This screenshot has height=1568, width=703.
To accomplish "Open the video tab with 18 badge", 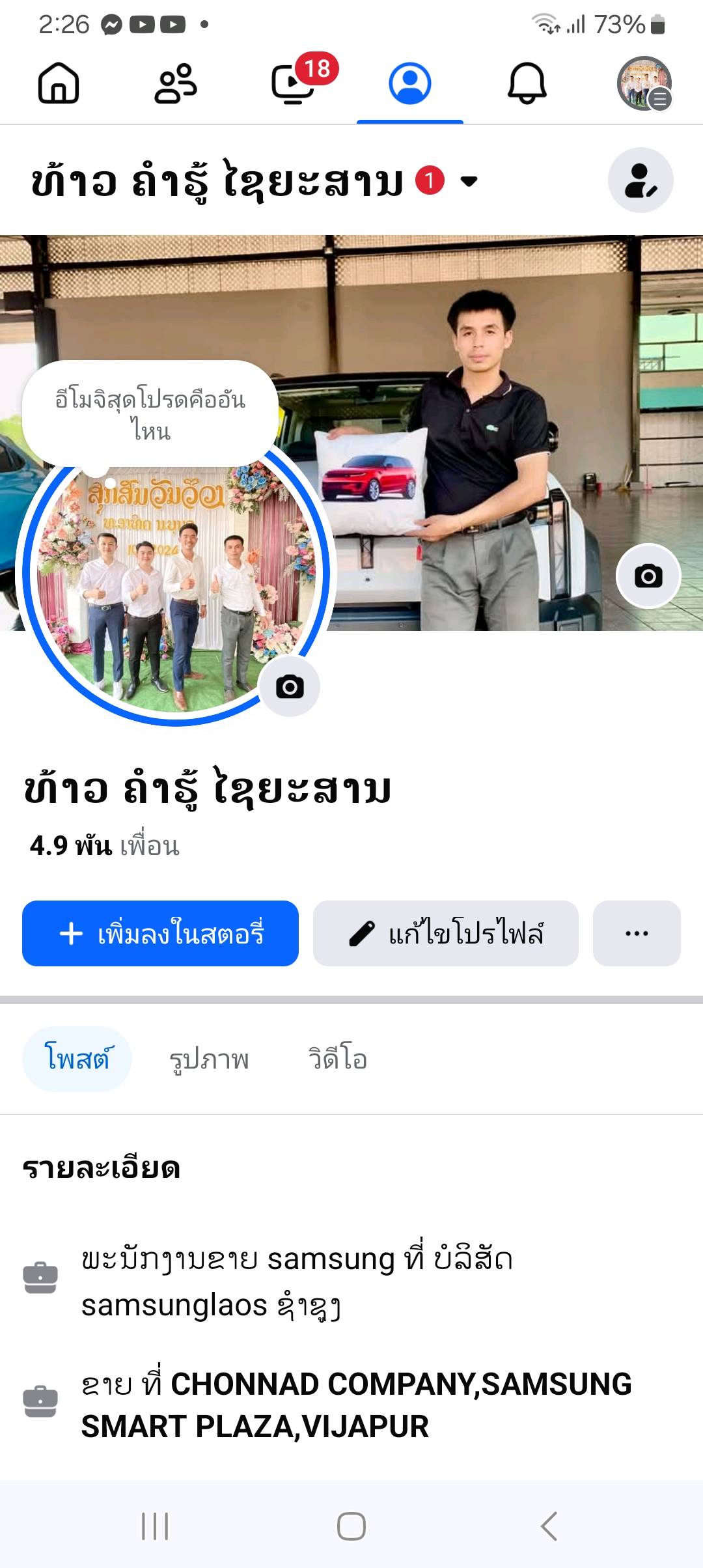I will pos(294,83).
